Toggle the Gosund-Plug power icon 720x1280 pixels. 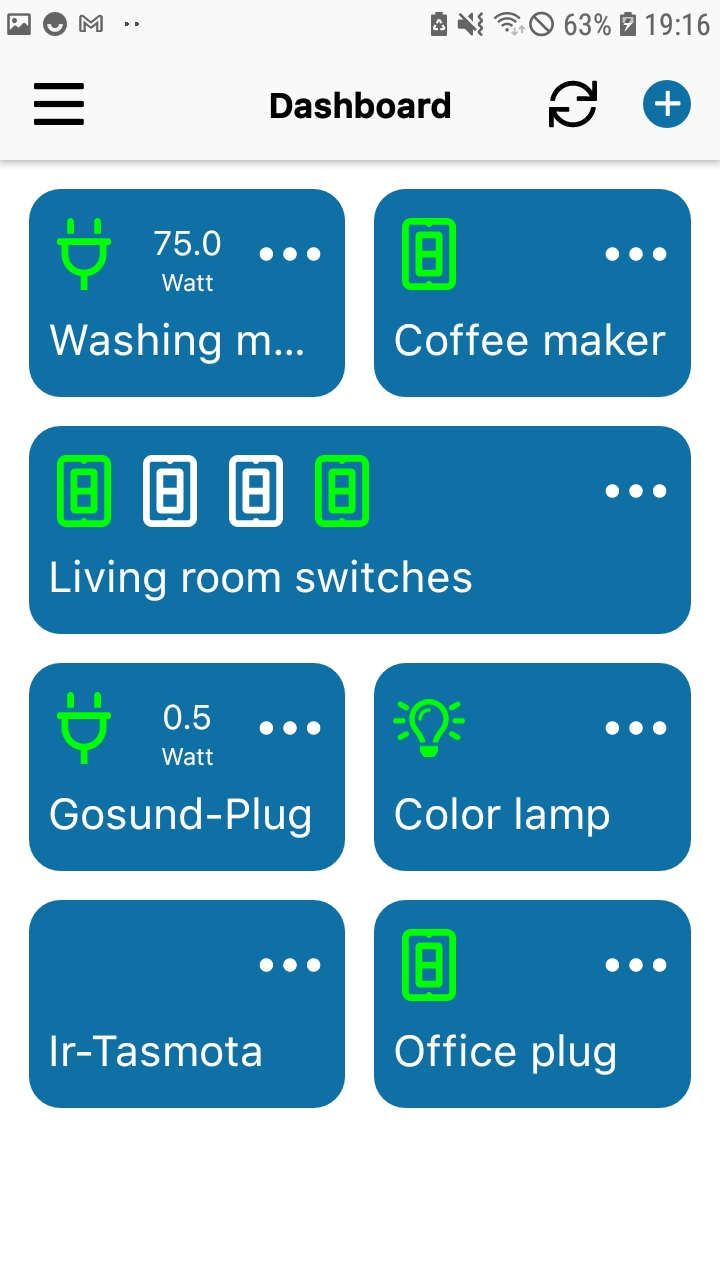pos(84,728)
